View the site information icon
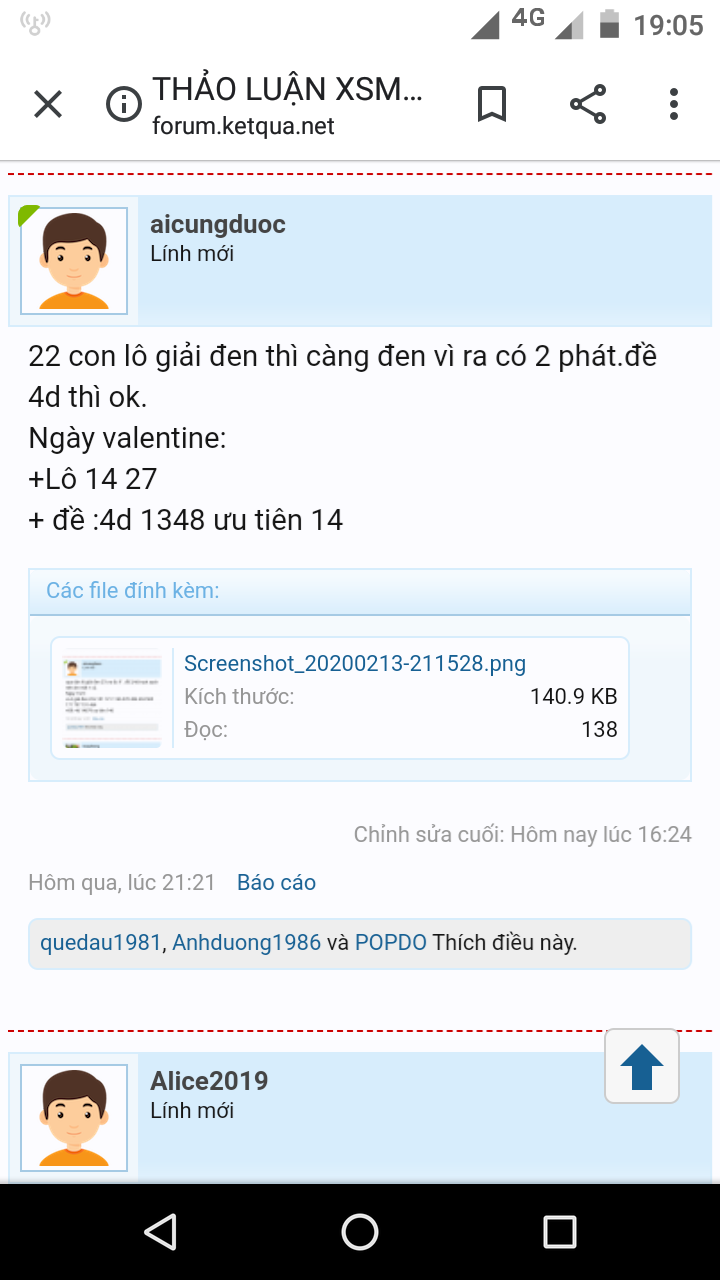The image size is (720, 1280). tap(124, 104)
